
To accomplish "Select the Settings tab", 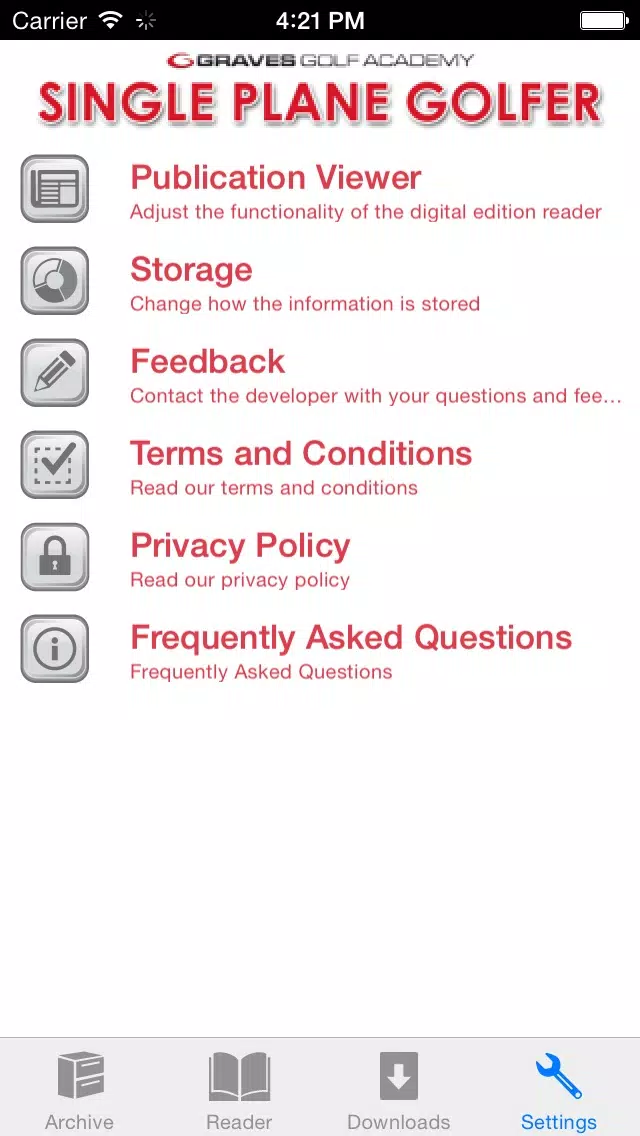I will pos(559,1089).
